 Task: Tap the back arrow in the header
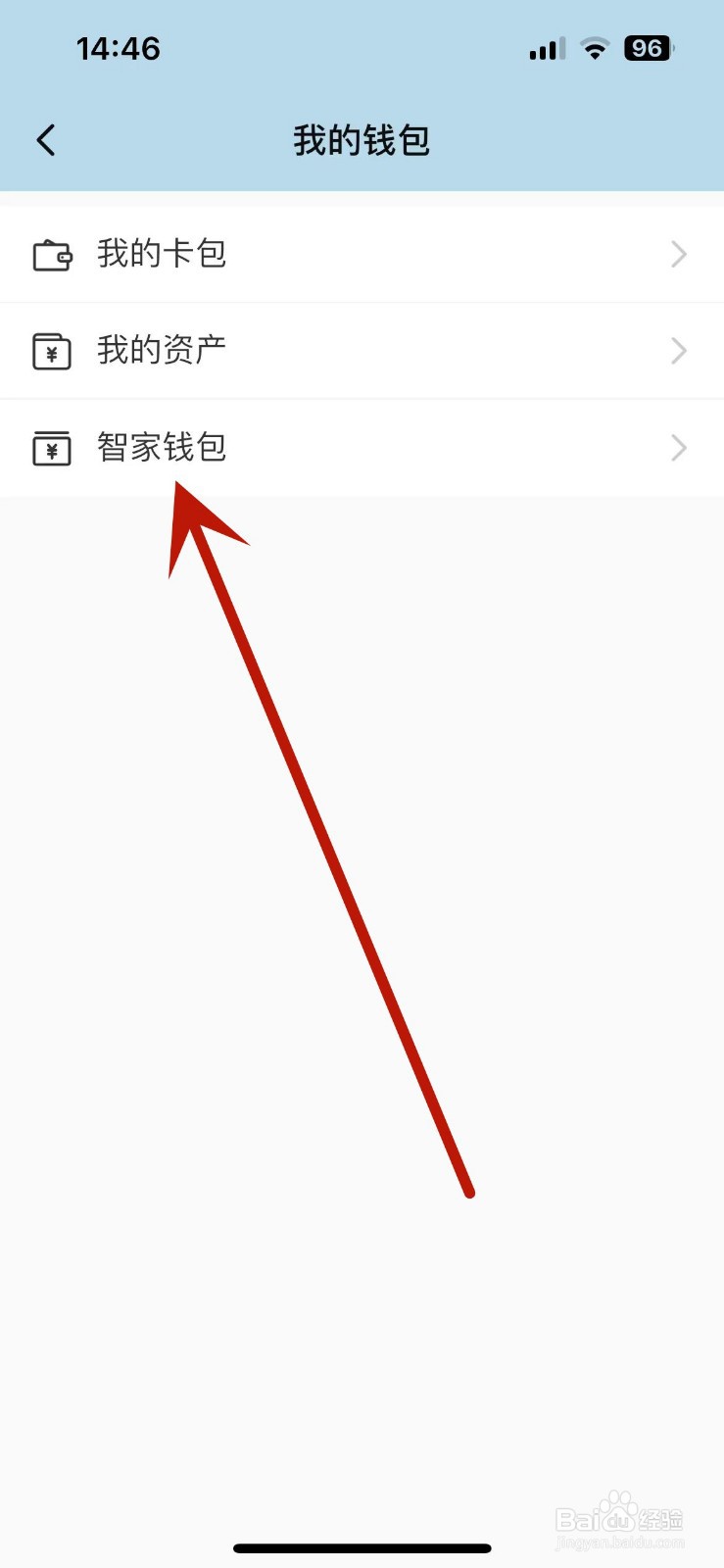point(46,140)
